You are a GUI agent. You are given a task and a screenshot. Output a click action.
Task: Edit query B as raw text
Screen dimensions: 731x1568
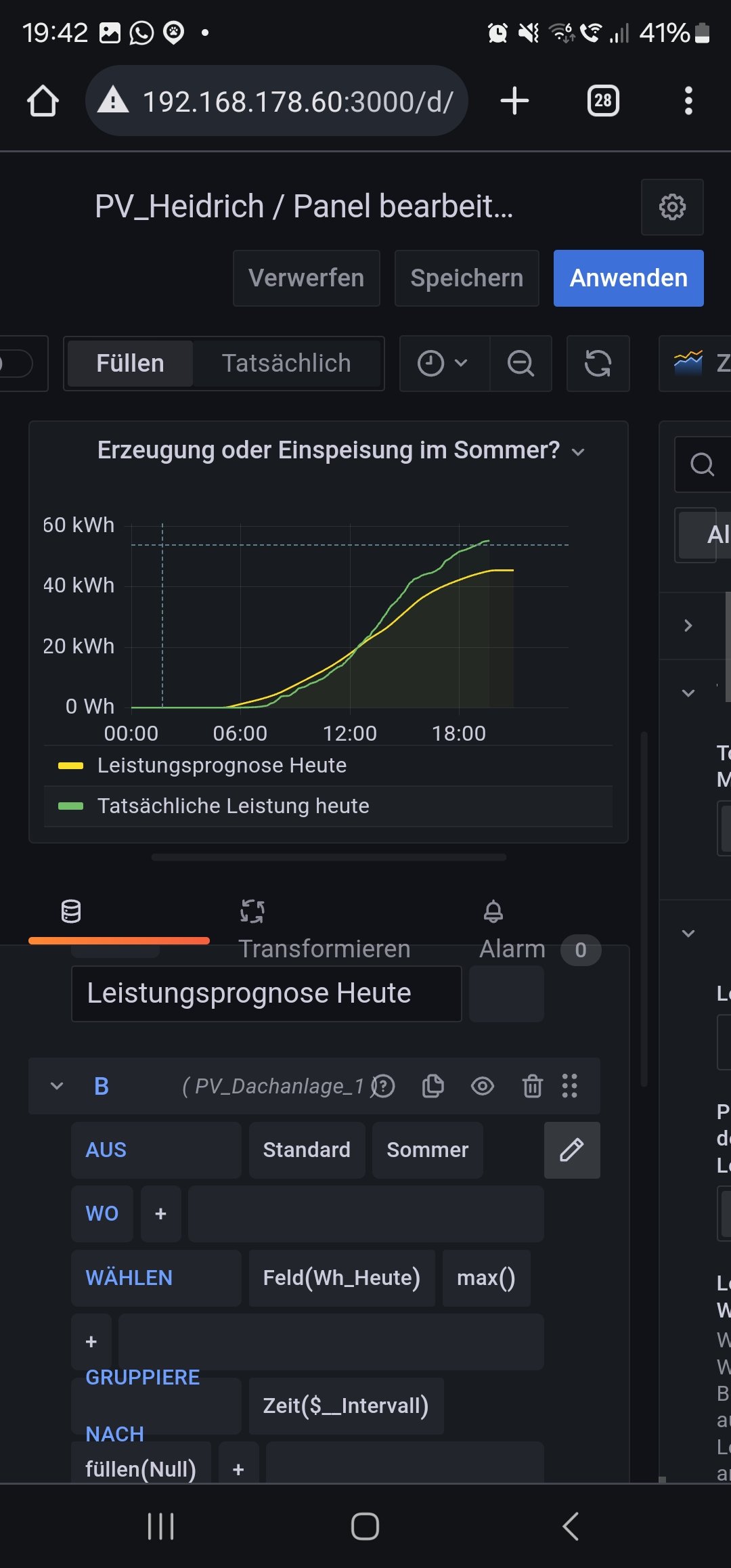(x=572, y=1150)
